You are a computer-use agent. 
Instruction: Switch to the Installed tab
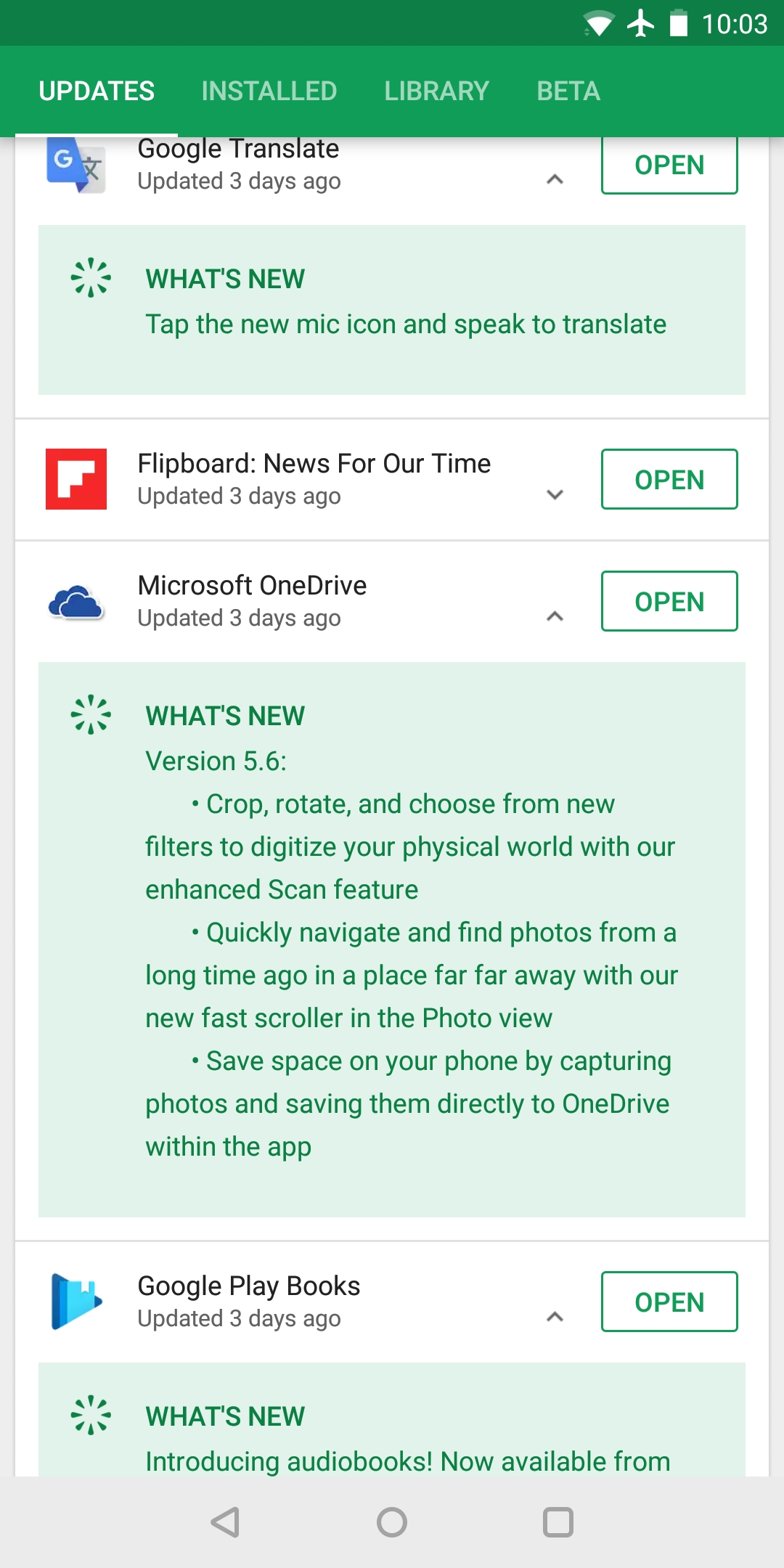tap(269, 91)
